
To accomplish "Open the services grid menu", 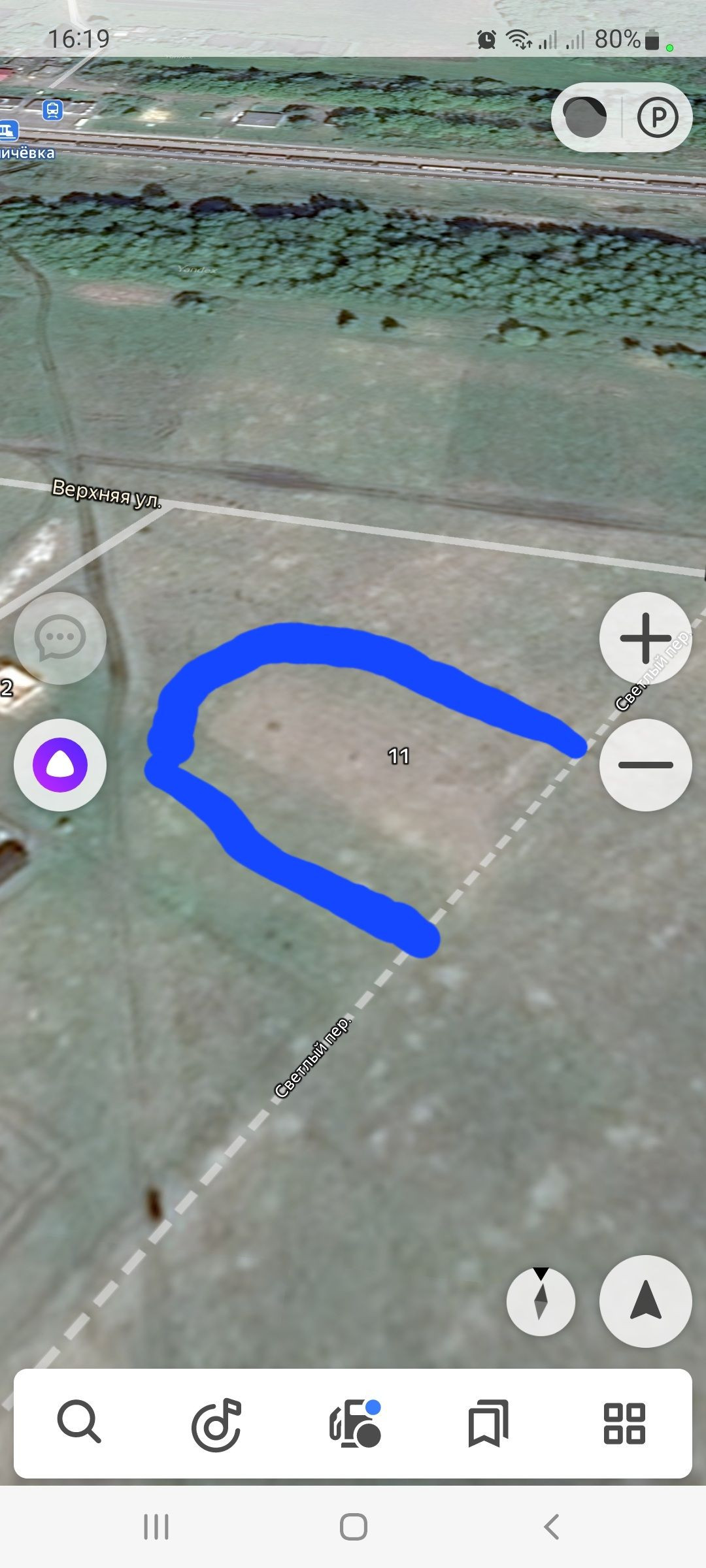I will pos(624,1424).
